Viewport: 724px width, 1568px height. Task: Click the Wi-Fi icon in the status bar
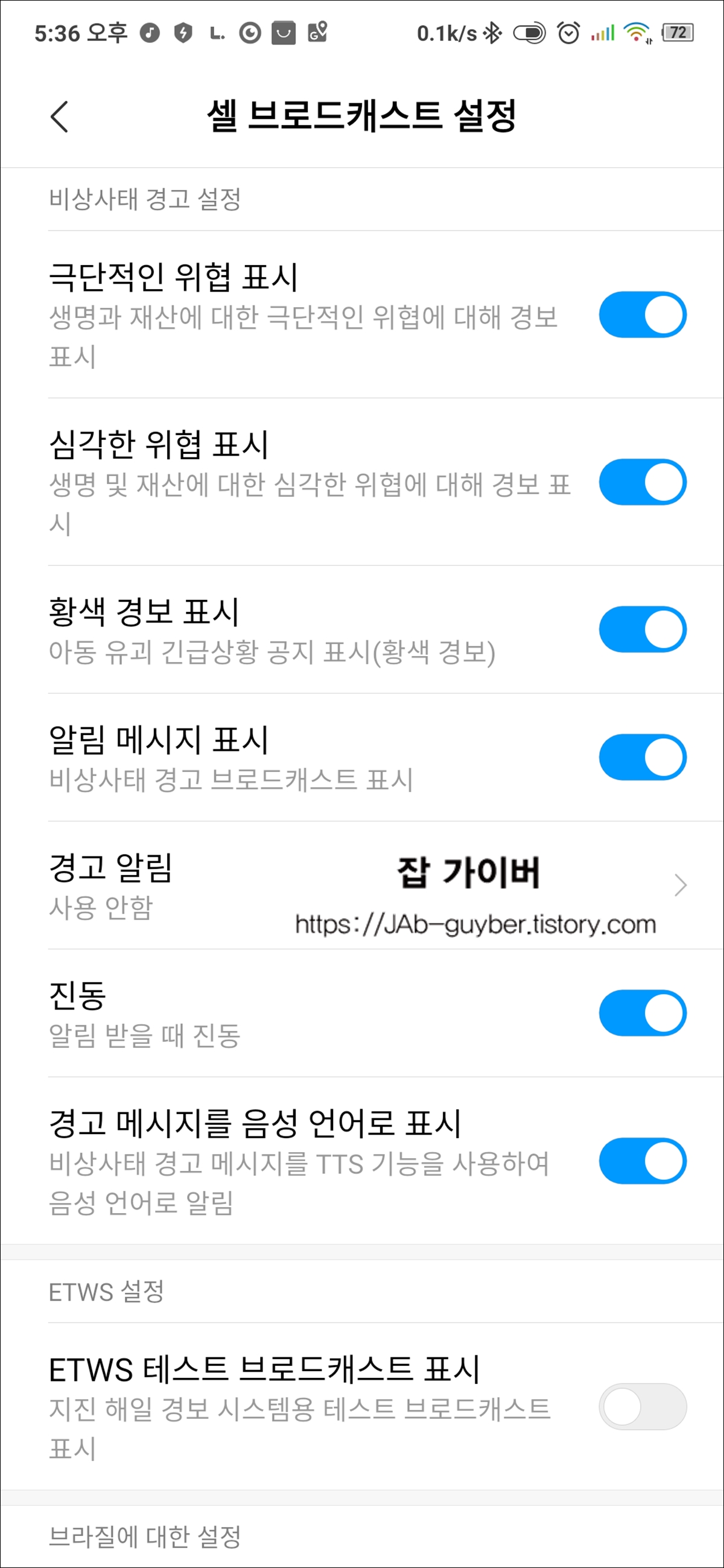pos(636,31)
